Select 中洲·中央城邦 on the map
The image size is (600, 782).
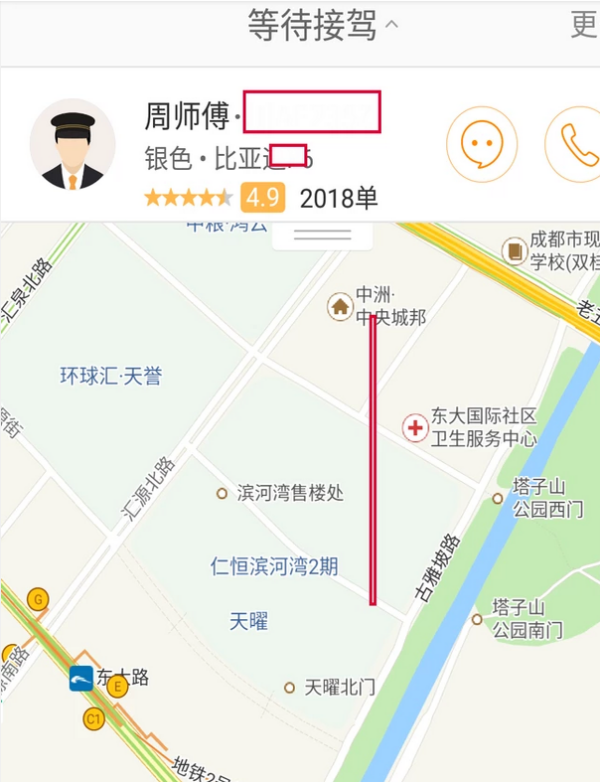click(x=341, y=306)
